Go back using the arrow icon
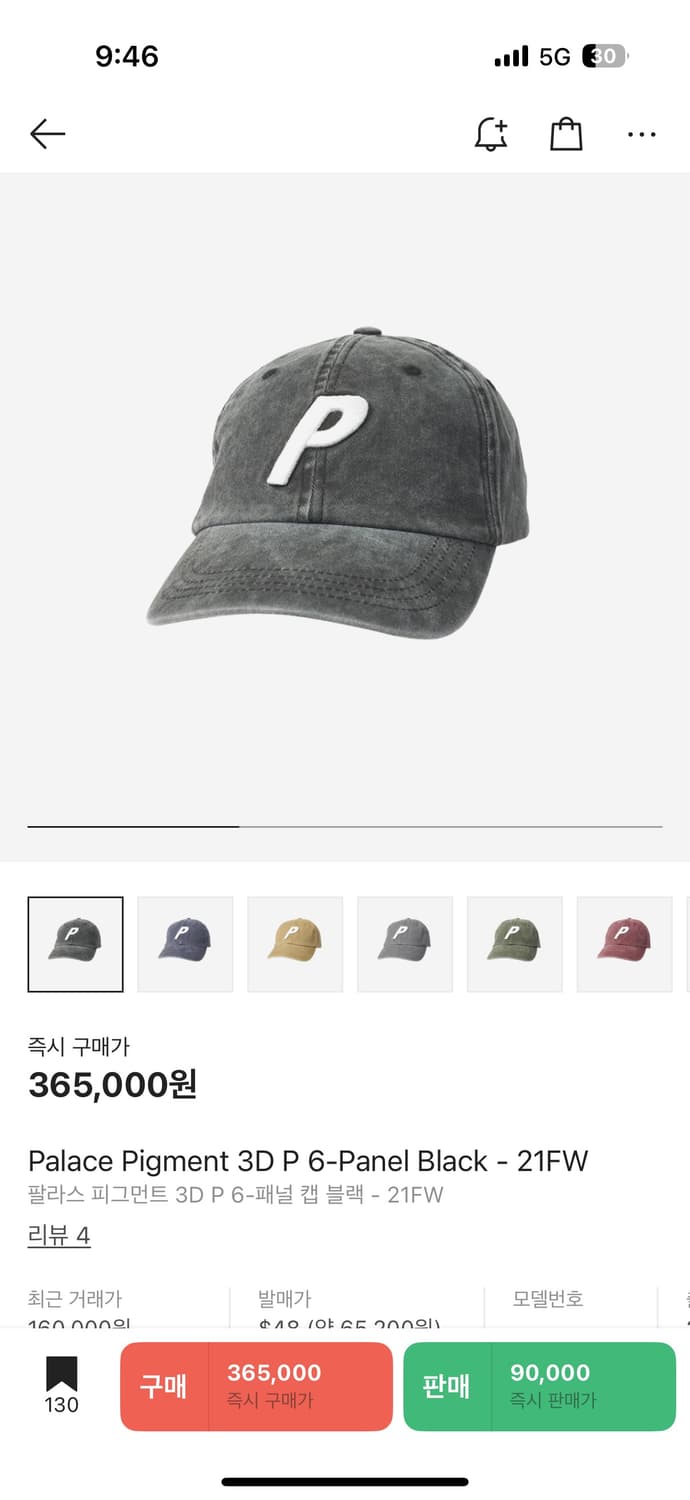The width and height of the screenshot is (690, 1500). point(47,134)
